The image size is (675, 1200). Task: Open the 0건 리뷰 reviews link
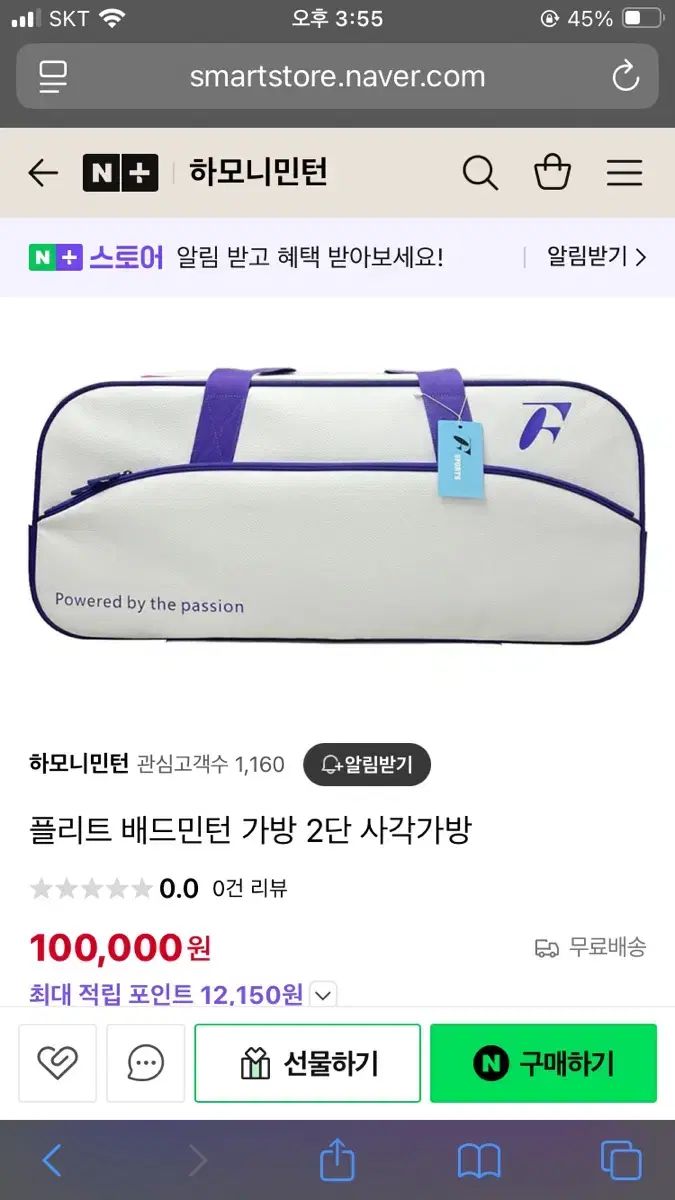pyautogui.click(x=250, y=888)
